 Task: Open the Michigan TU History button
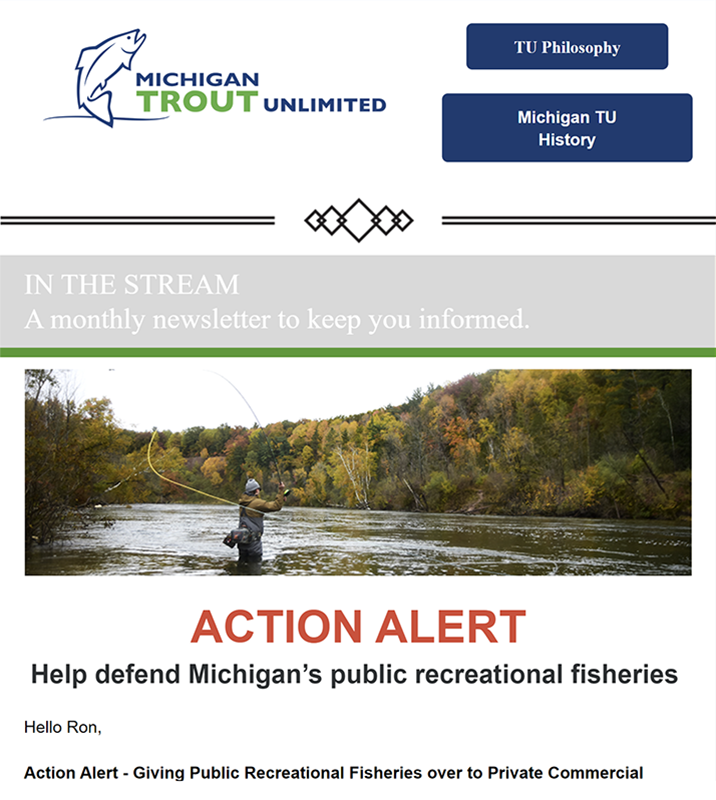point(567,128)
